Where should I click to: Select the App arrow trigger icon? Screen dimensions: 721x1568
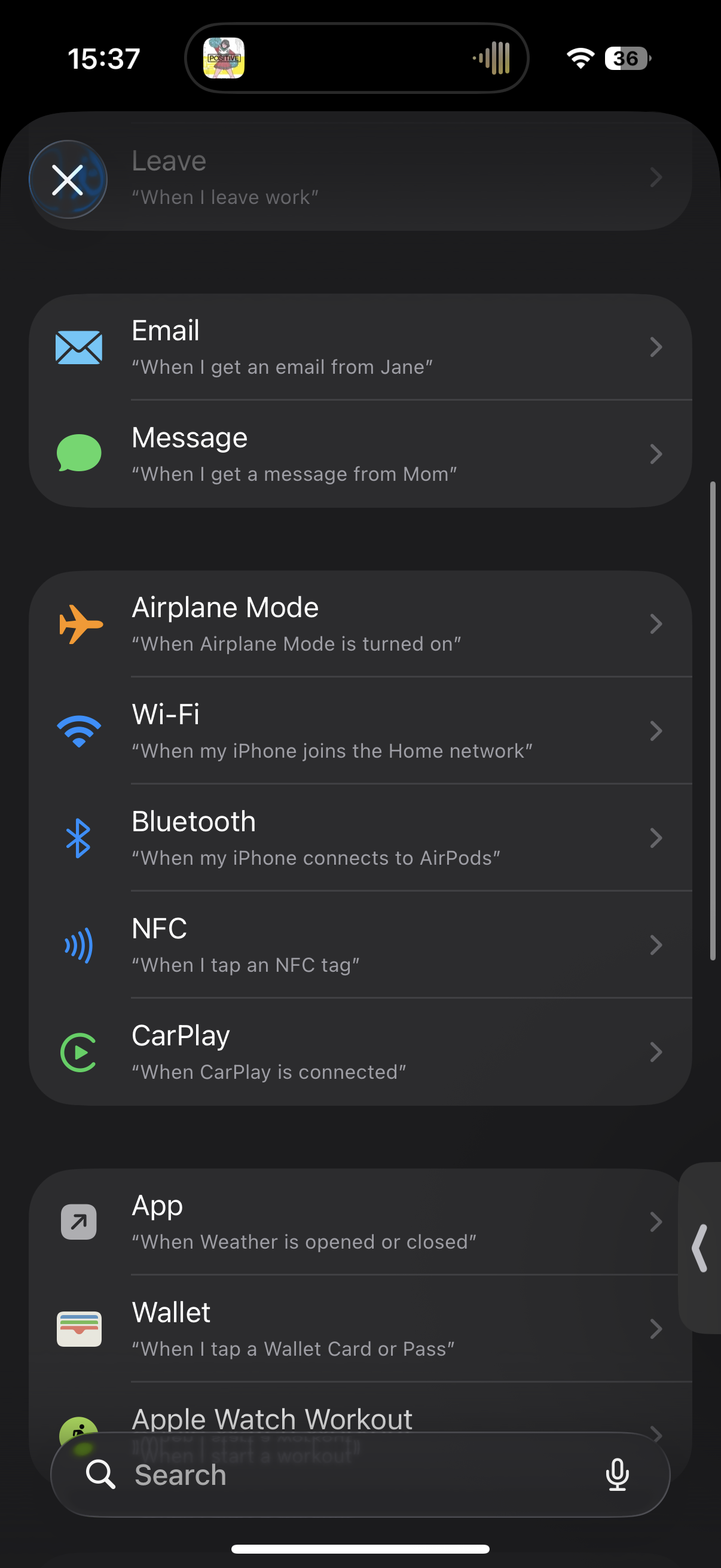78,1221
